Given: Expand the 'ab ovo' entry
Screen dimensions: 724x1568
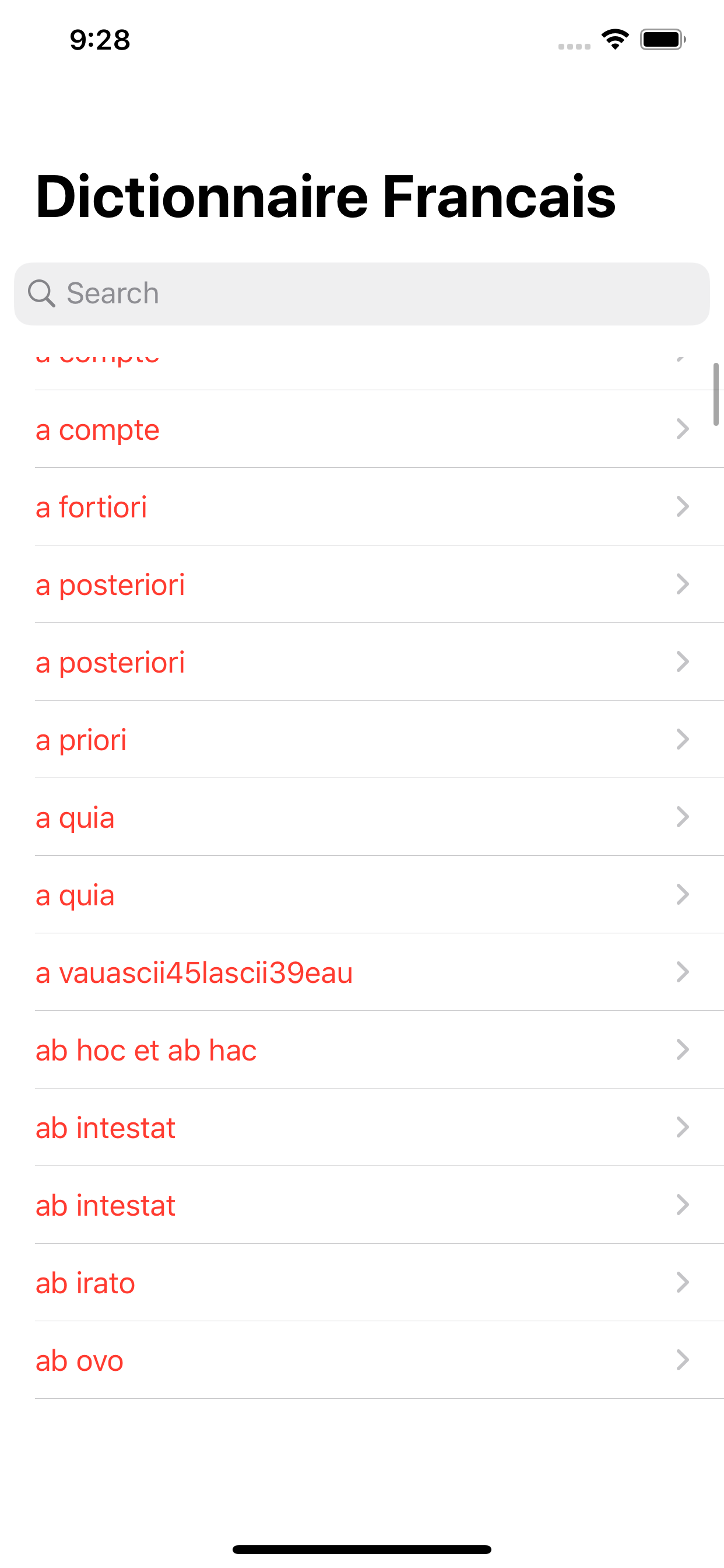Looking at the screenshot, I should pyautogui.click(x=683, y=1360).
